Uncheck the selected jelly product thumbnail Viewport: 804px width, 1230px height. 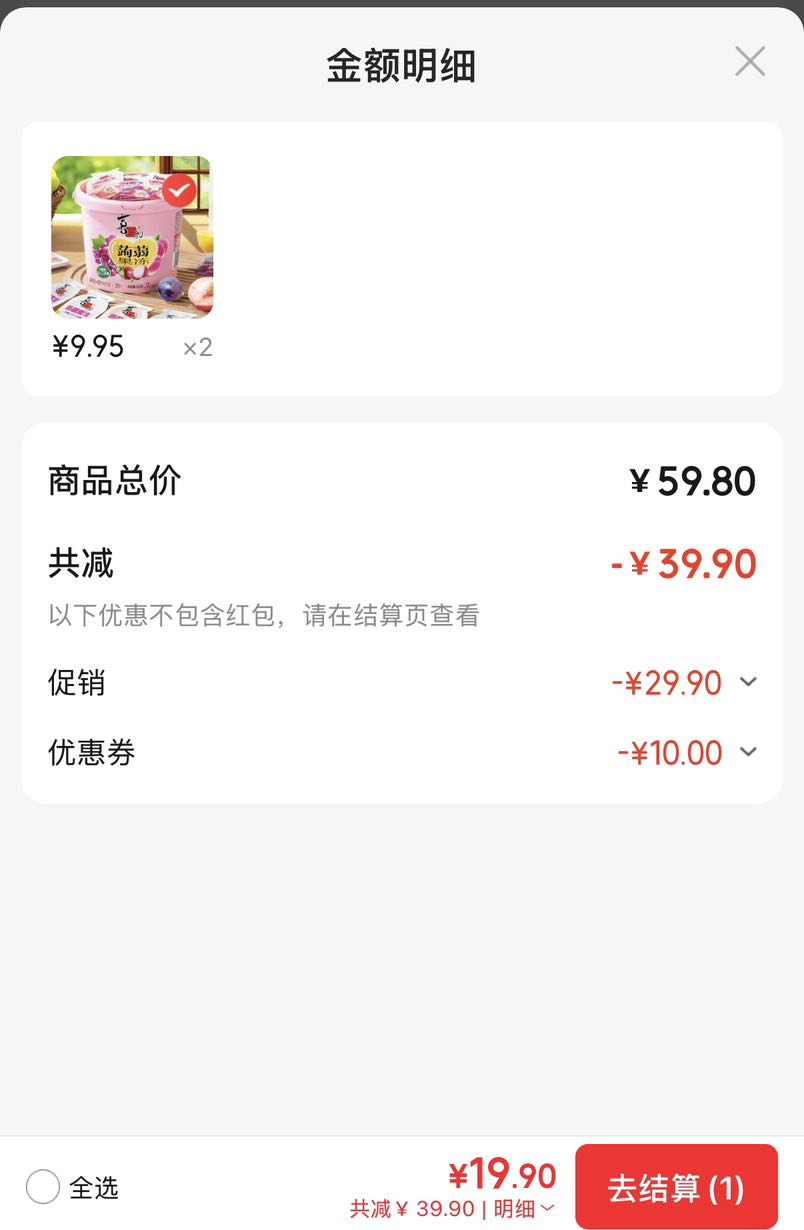point(179,189)
